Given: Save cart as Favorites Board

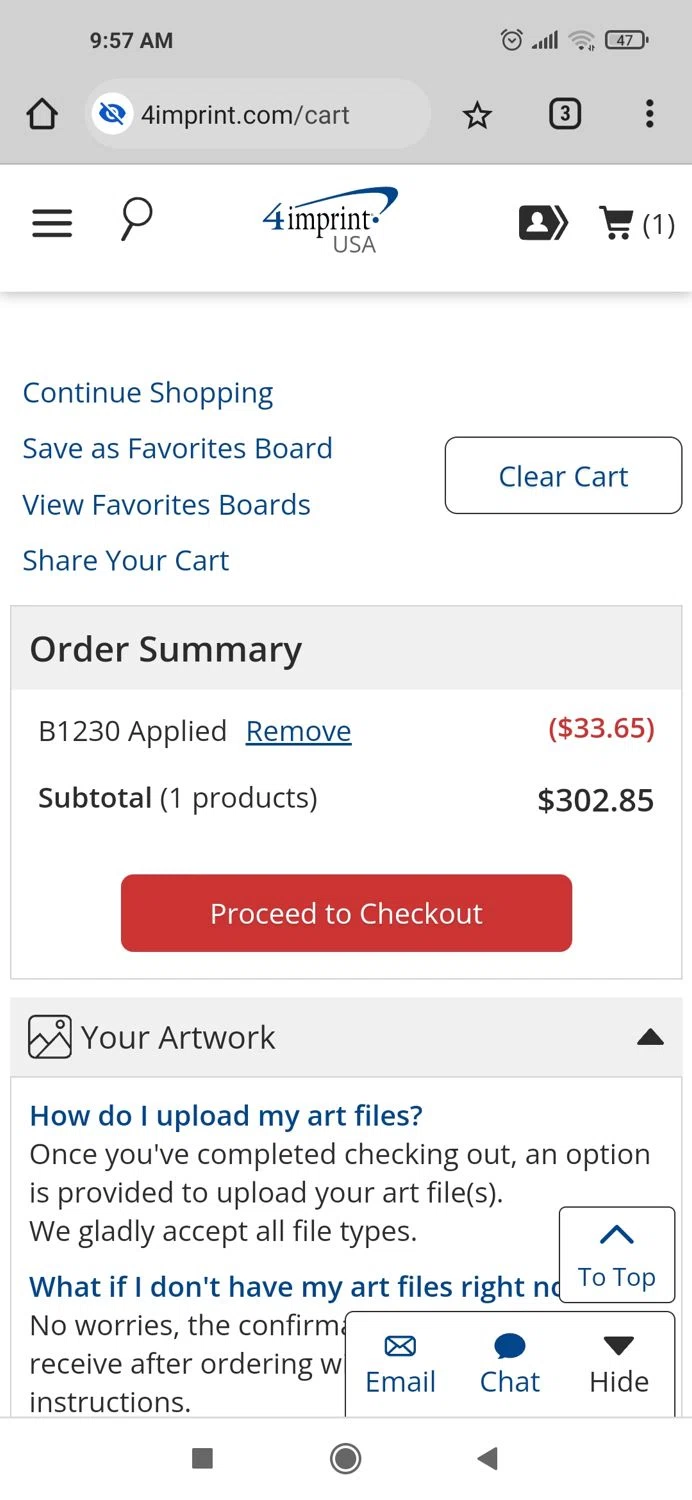Looking at the screenshot, I should point(177,448).
